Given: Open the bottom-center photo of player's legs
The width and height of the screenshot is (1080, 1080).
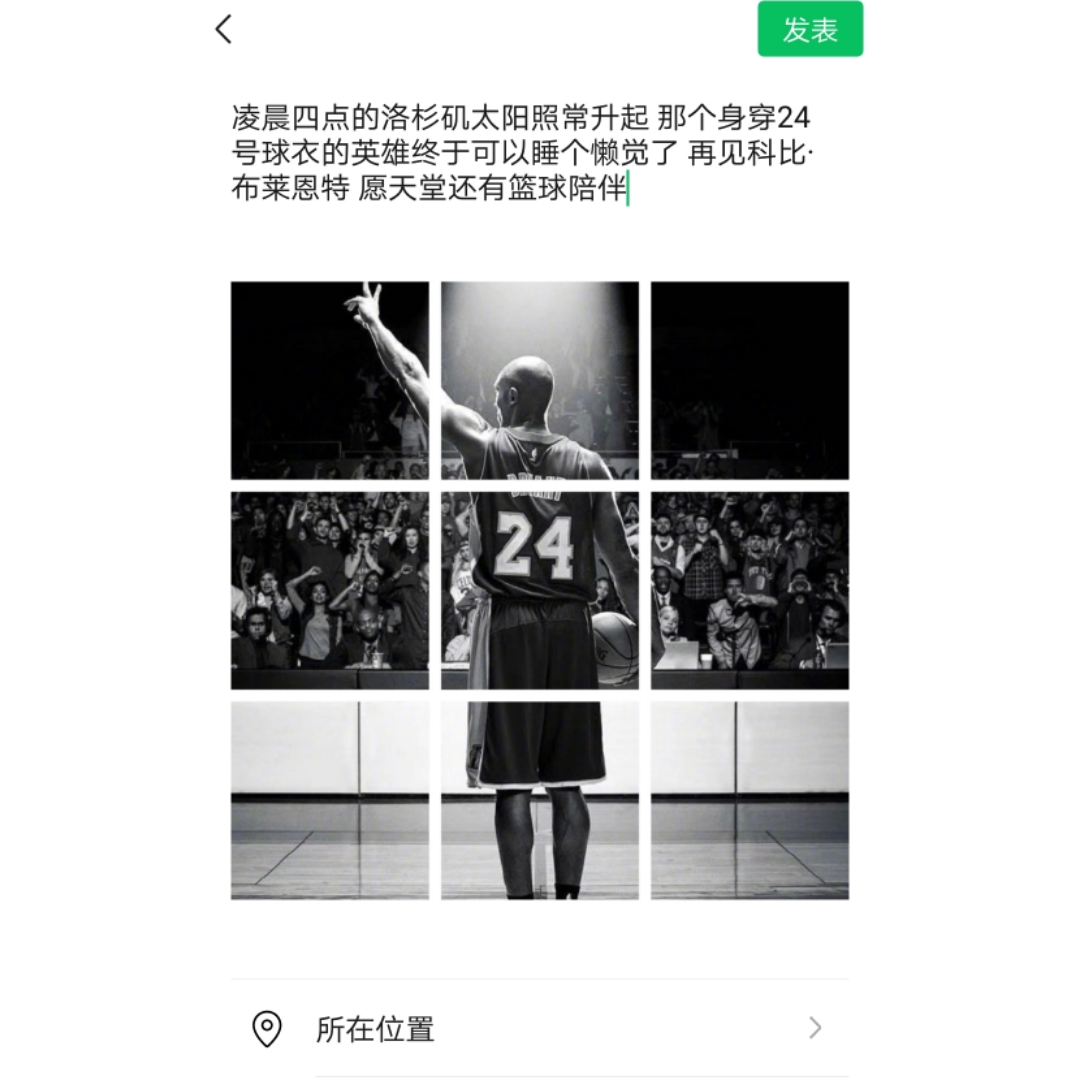Looking at the screenshot, I should 540,800.
